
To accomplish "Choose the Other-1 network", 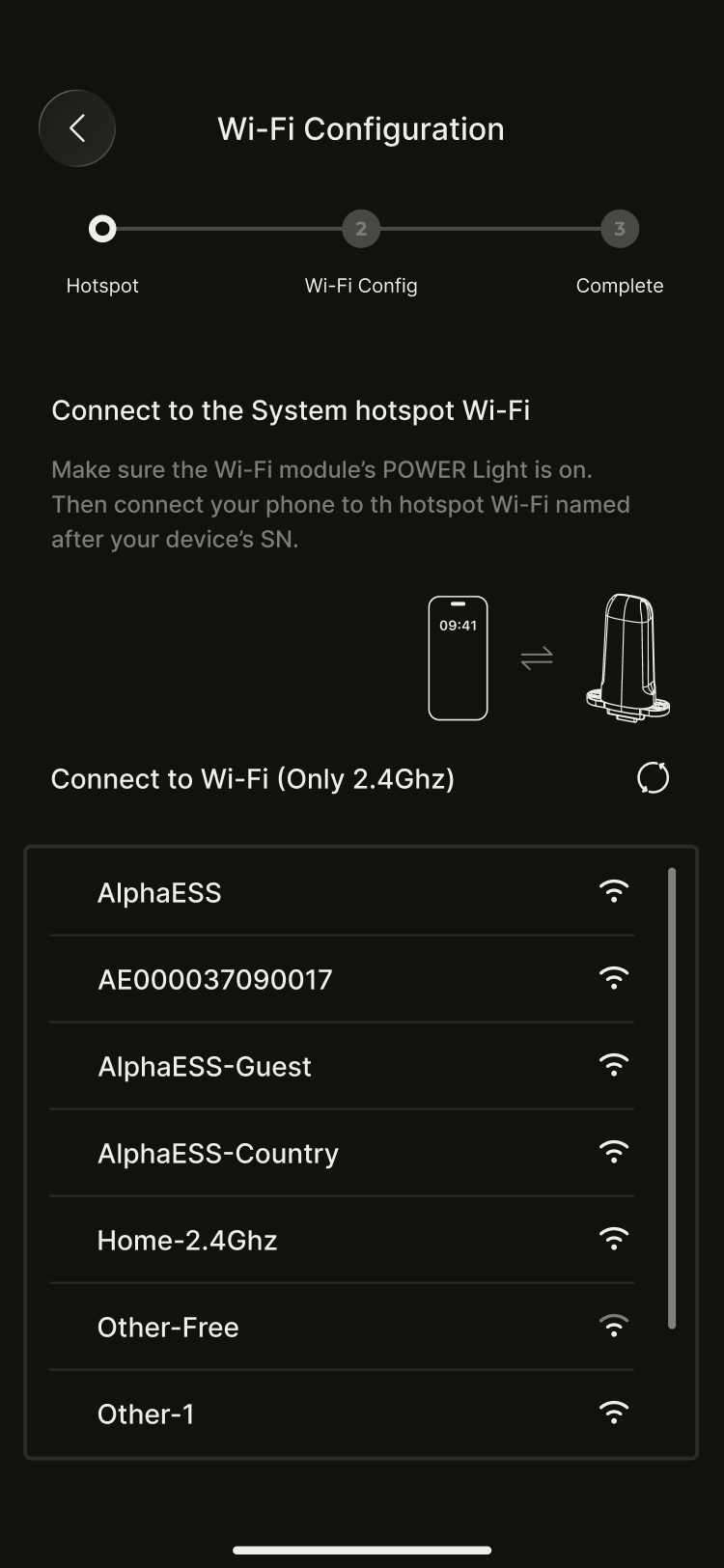I will pyautogui.click(x=343, y=1414).
